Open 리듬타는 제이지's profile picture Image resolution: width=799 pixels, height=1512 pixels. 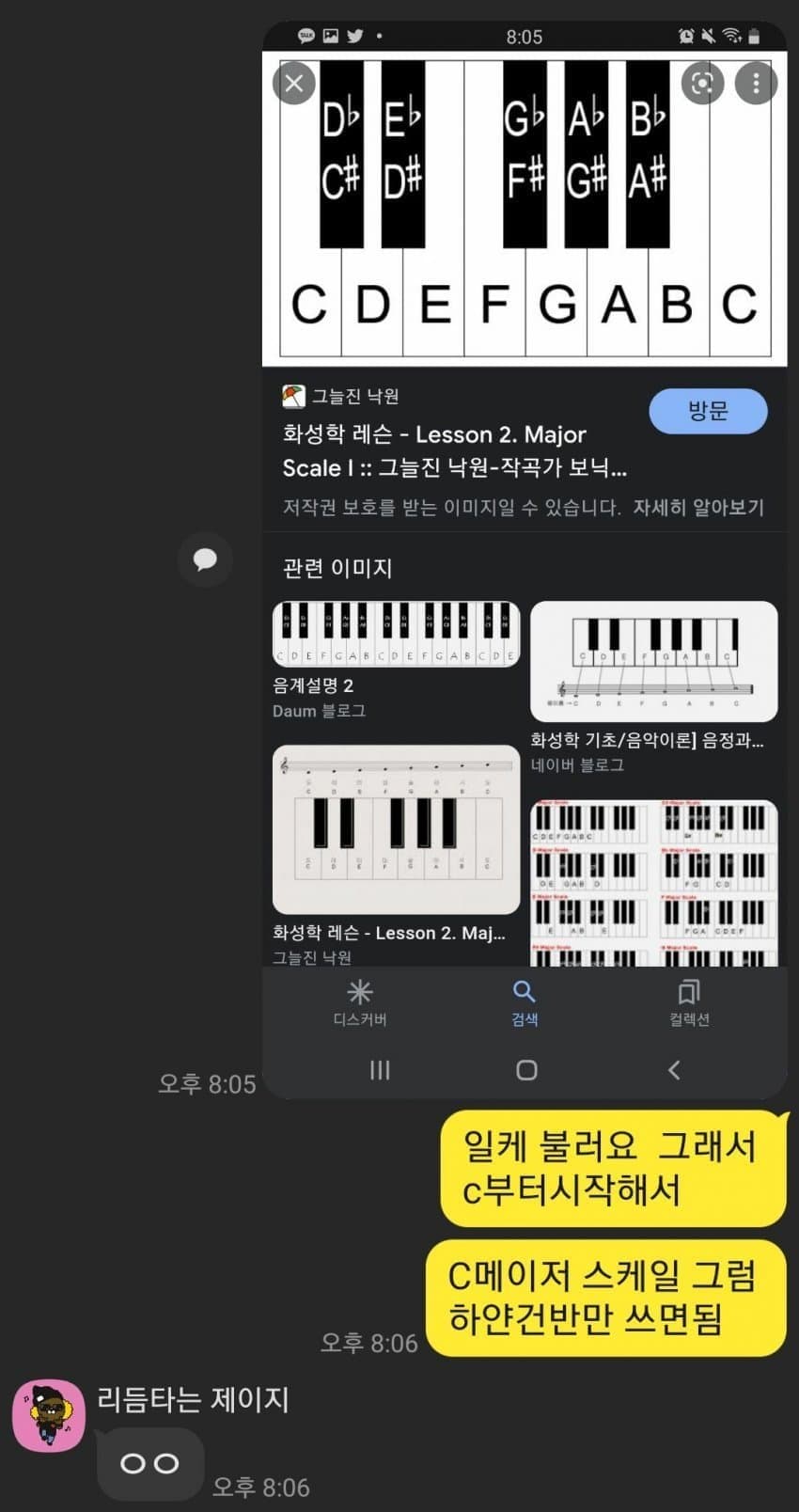coord(49,1415)
